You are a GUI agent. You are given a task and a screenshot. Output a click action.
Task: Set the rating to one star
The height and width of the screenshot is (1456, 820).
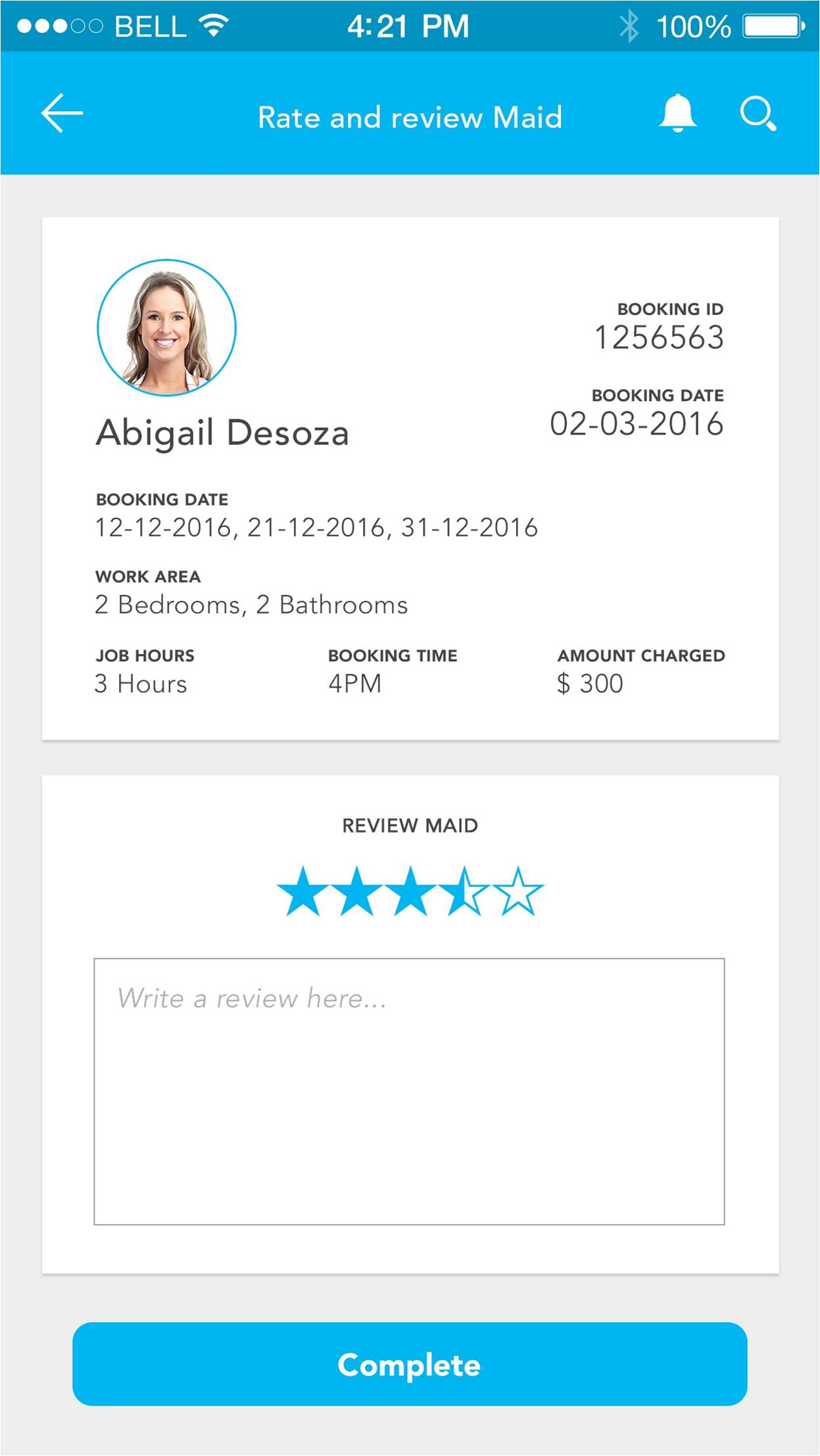point(303,892)
